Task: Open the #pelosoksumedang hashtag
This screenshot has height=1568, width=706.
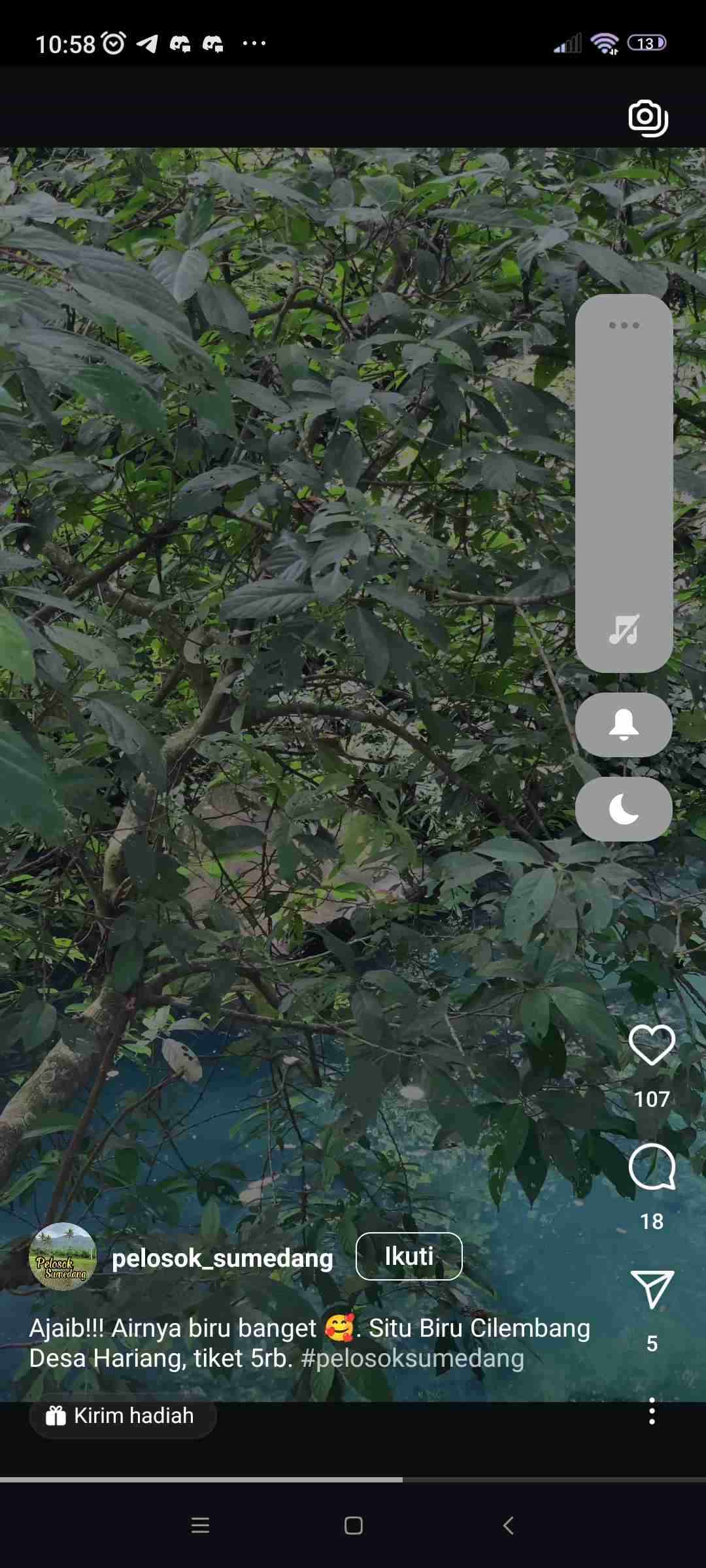Action: coord(412,1358)
